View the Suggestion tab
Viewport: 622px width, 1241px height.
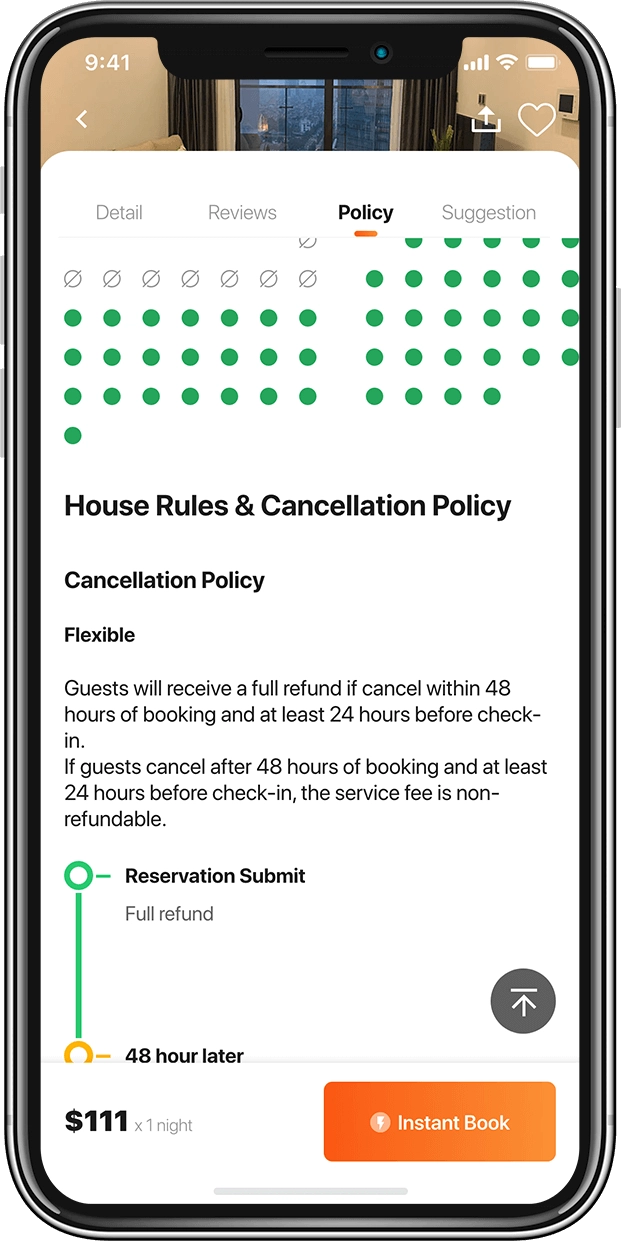pyautogui.click(x=488, y=213)
